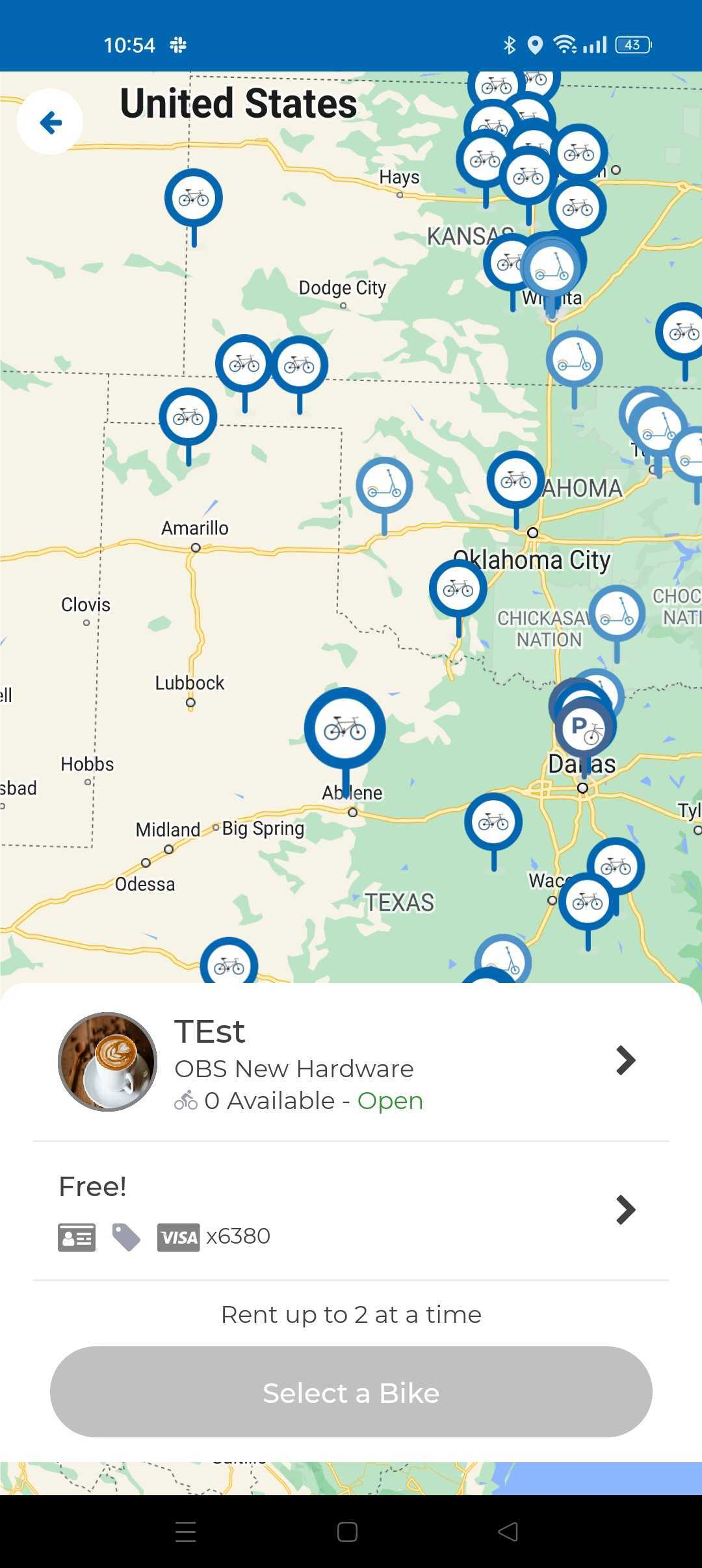
Task: Tap the Select a Bike button
Action: [x=351, y=1392]
